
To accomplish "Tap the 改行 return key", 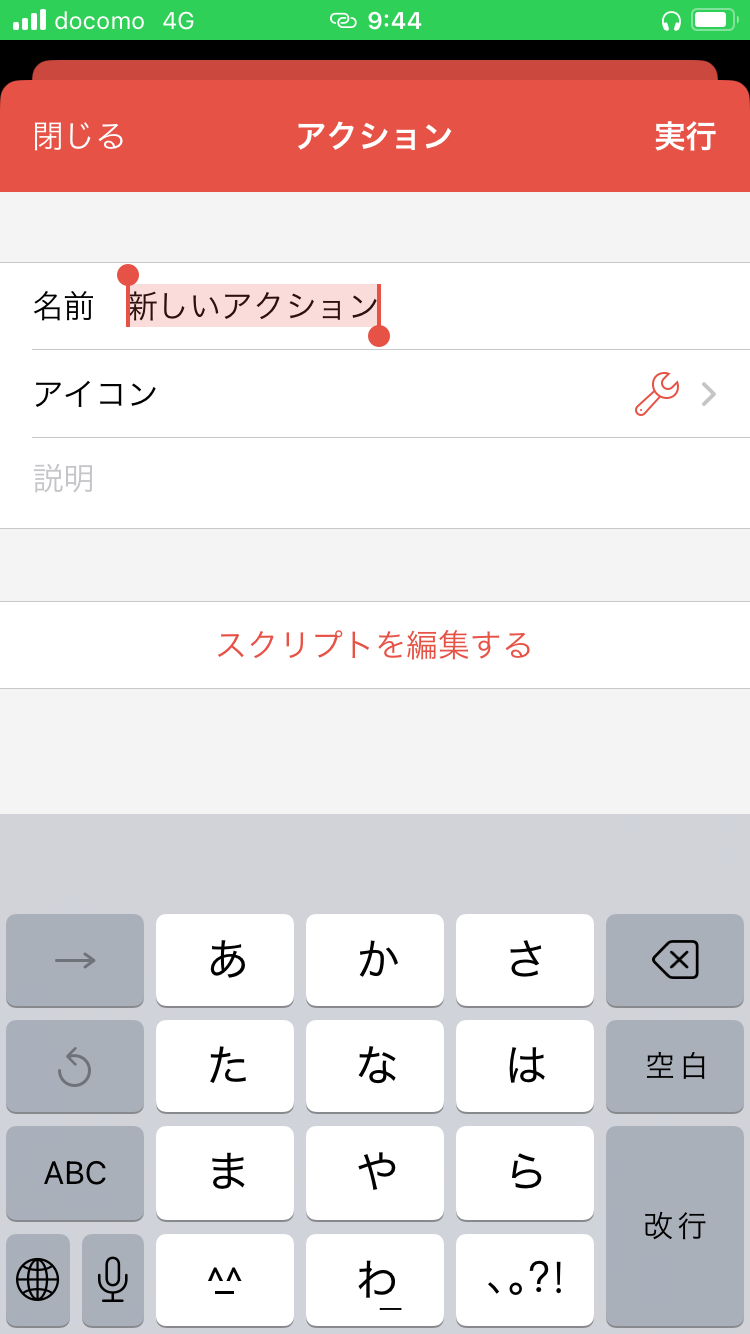I will (675, 1225).
